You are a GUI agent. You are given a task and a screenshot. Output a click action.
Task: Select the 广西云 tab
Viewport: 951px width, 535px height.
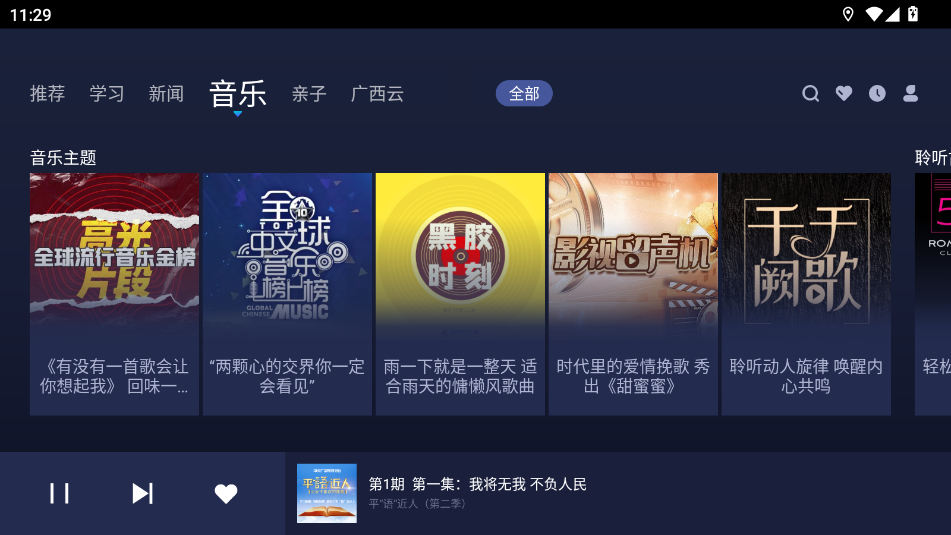coord(377,94)
